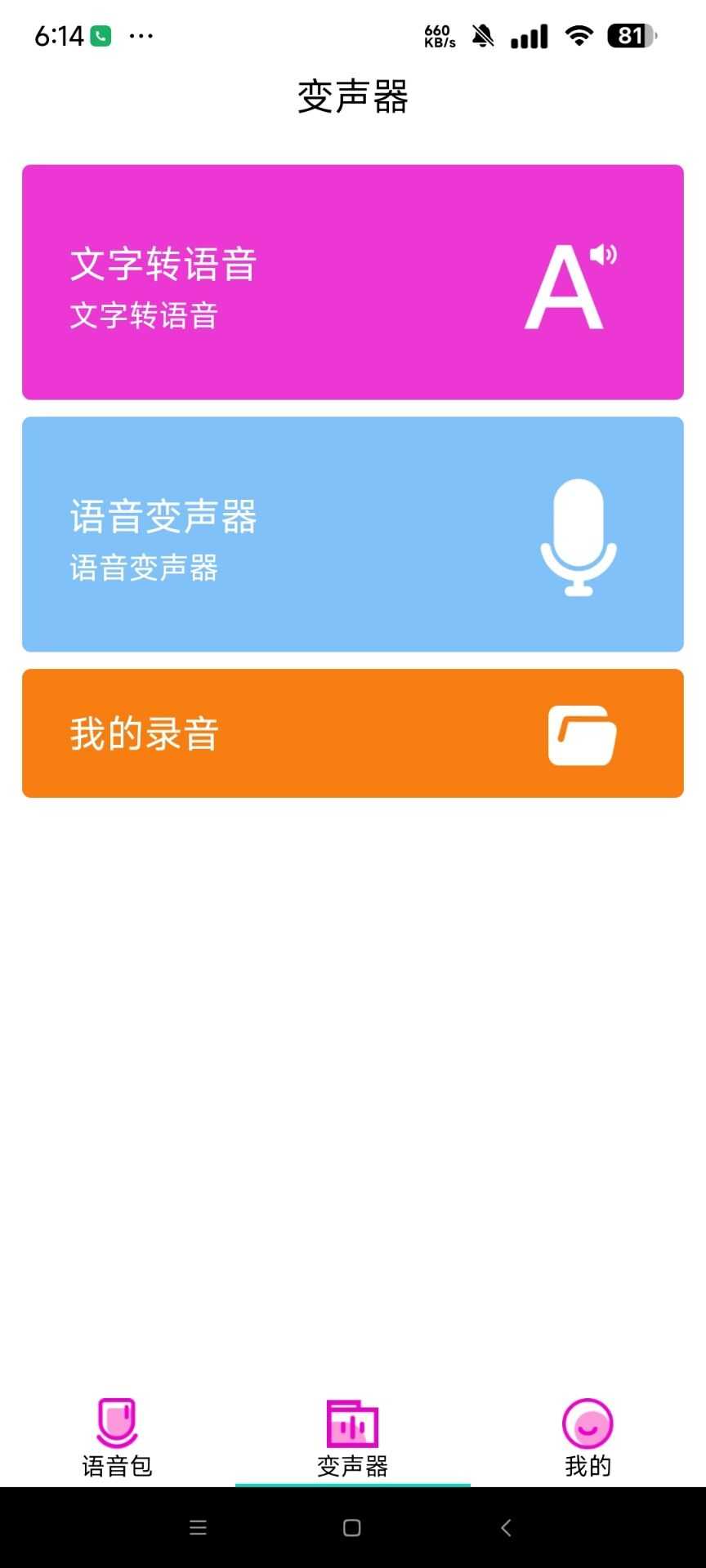Select the 变声器 tab
The width and height of the screenshot is (706, 1568).
click(353, 1439)
